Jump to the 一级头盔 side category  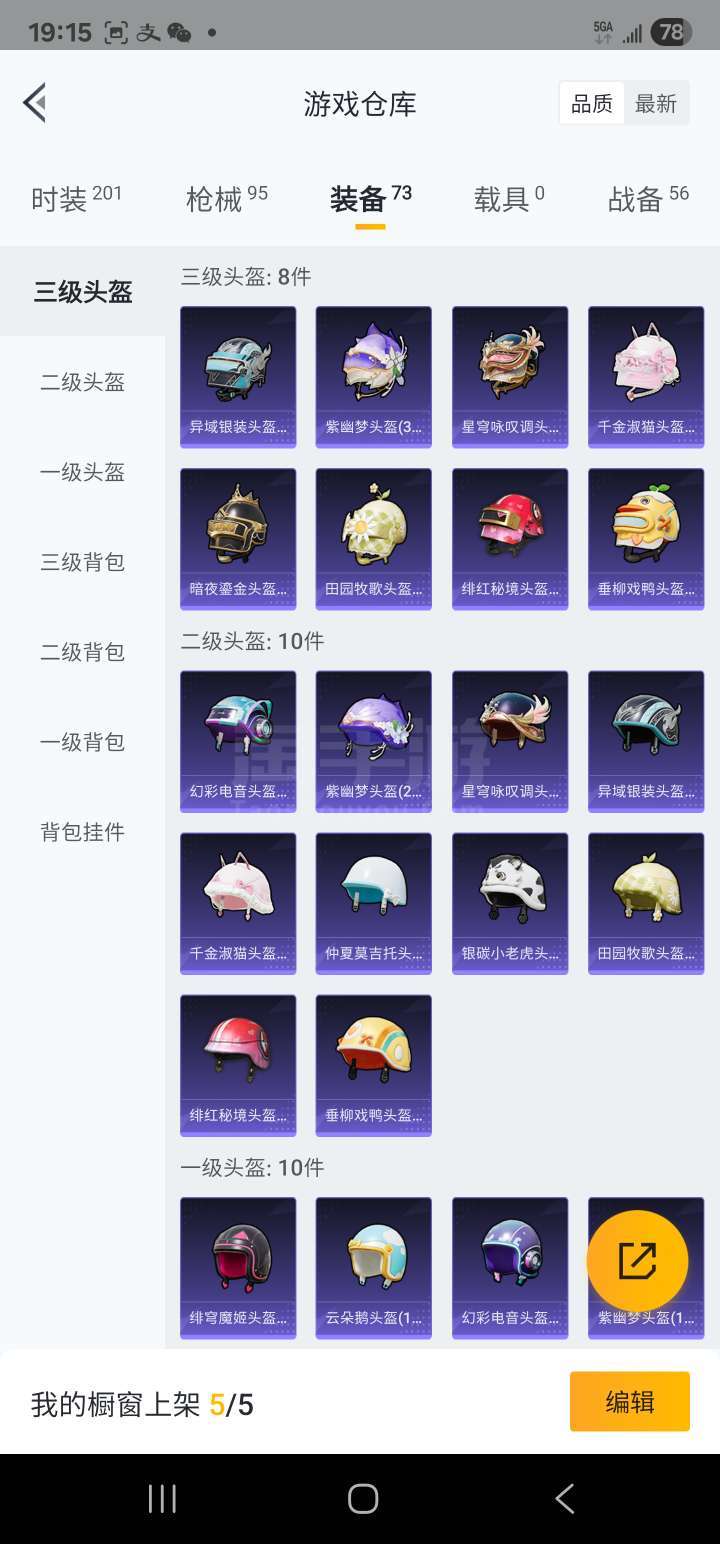(83, 472)
